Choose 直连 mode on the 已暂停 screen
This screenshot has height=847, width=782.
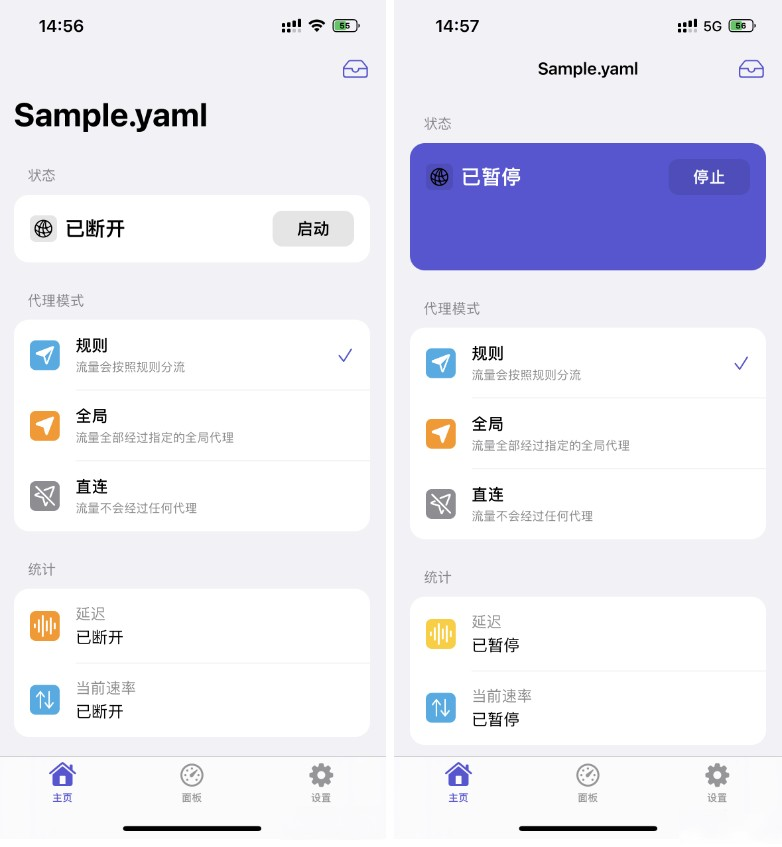[x=587, y=504]
